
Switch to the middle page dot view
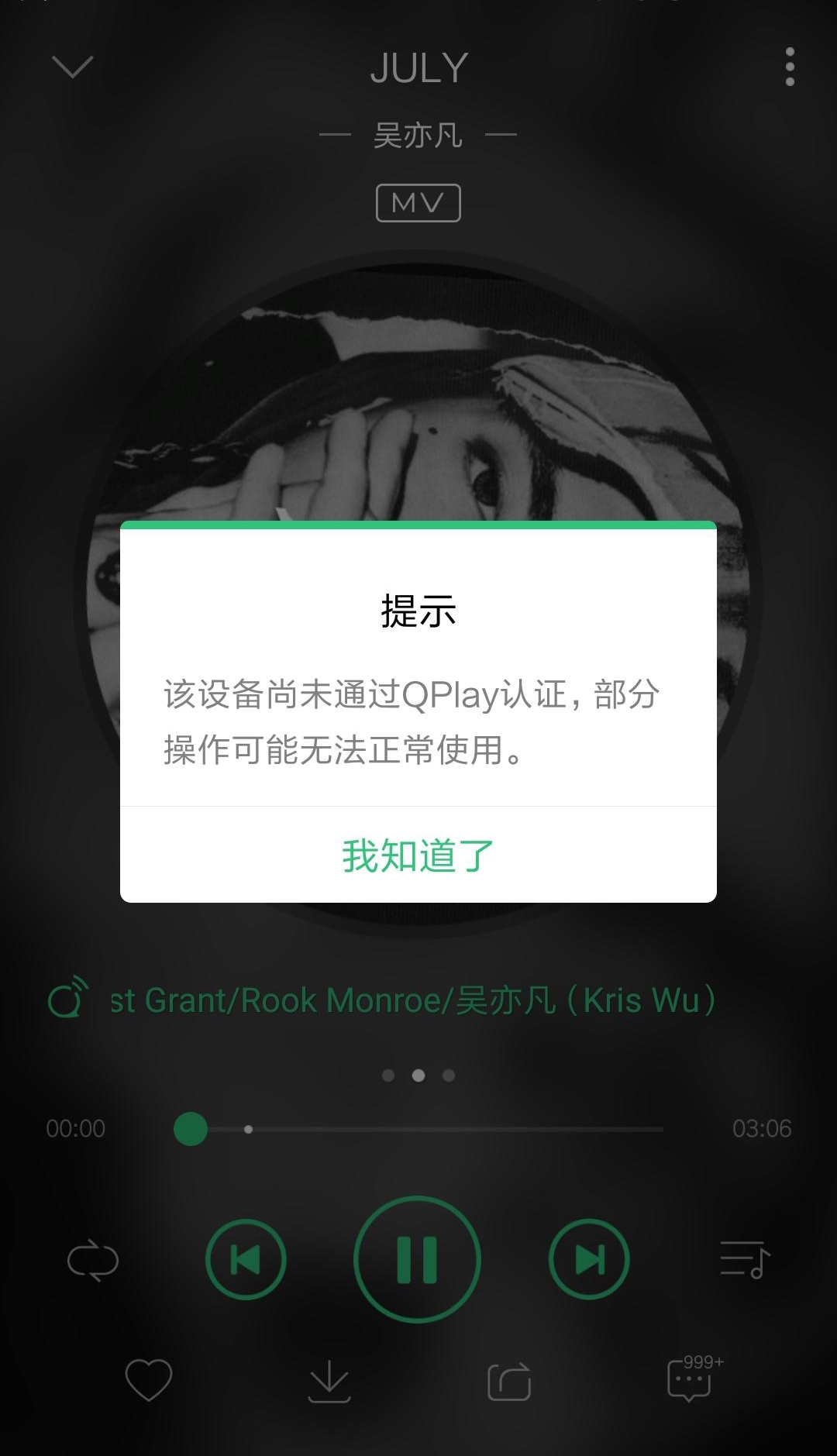(418, 1076)
